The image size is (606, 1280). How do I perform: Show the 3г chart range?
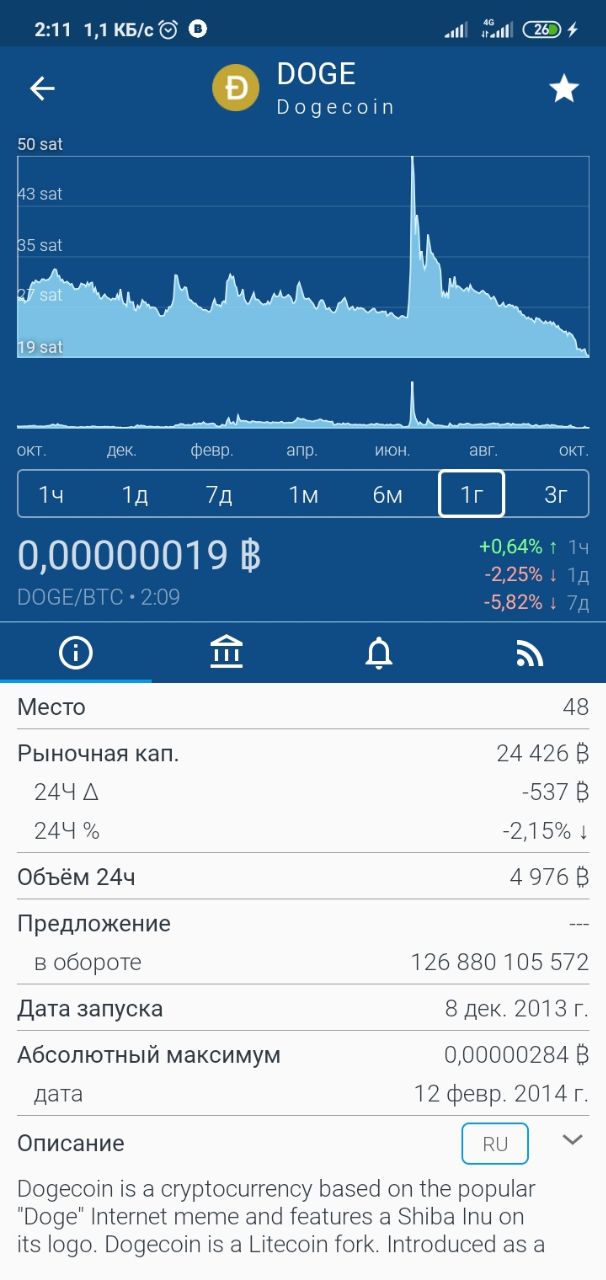(x=556, y=494)
